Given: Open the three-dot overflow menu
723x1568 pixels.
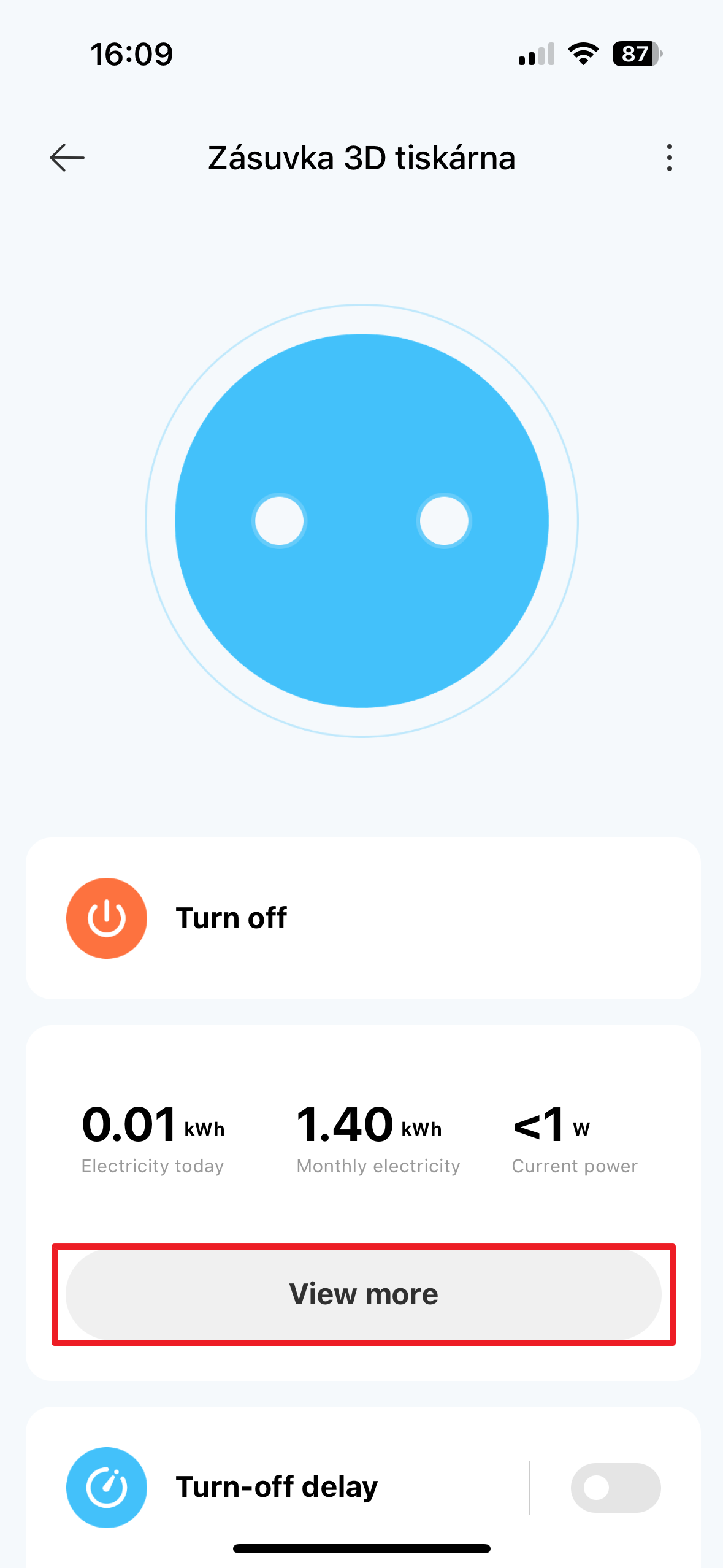Looking at the screenshot, I should tap(669, 158).
